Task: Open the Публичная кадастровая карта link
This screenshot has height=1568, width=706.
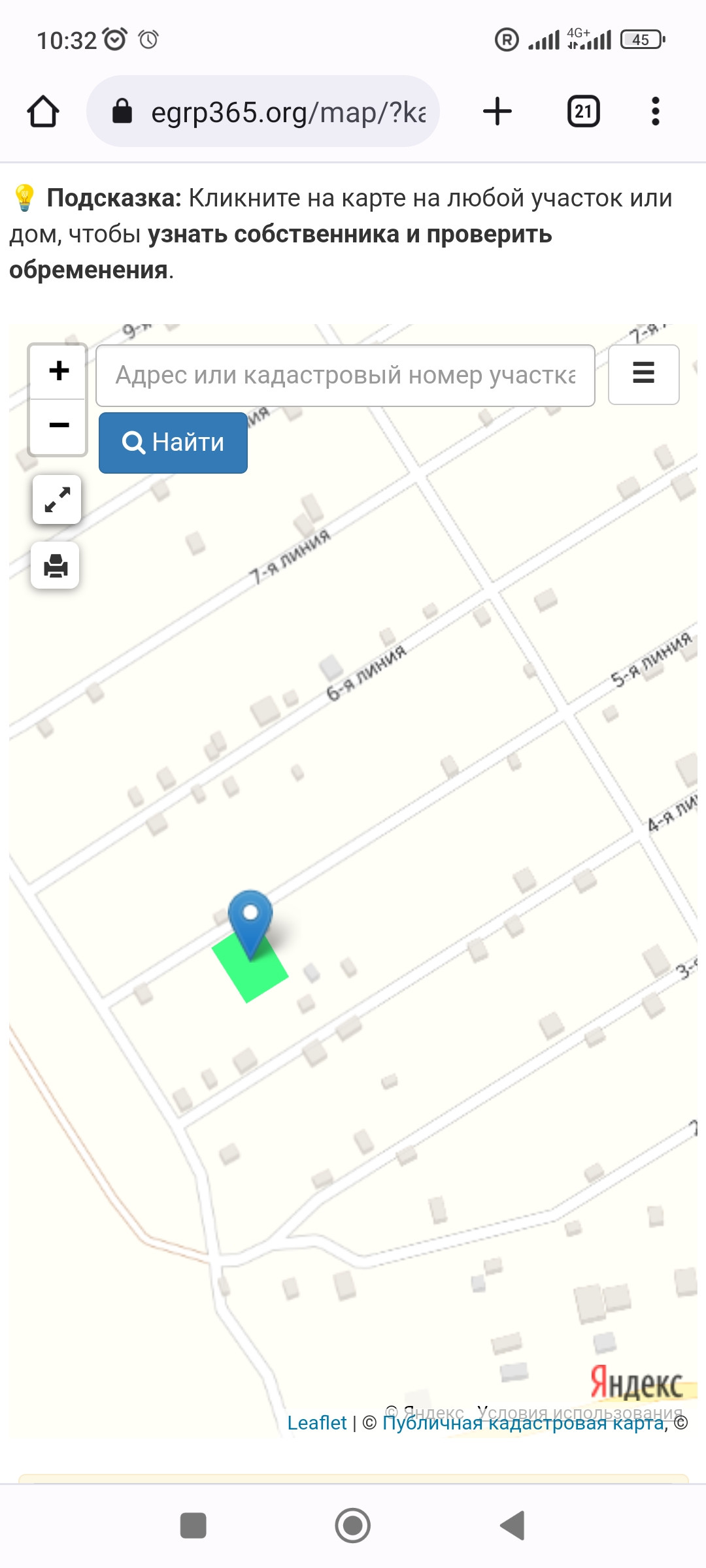Action: tap(523, 1422)
